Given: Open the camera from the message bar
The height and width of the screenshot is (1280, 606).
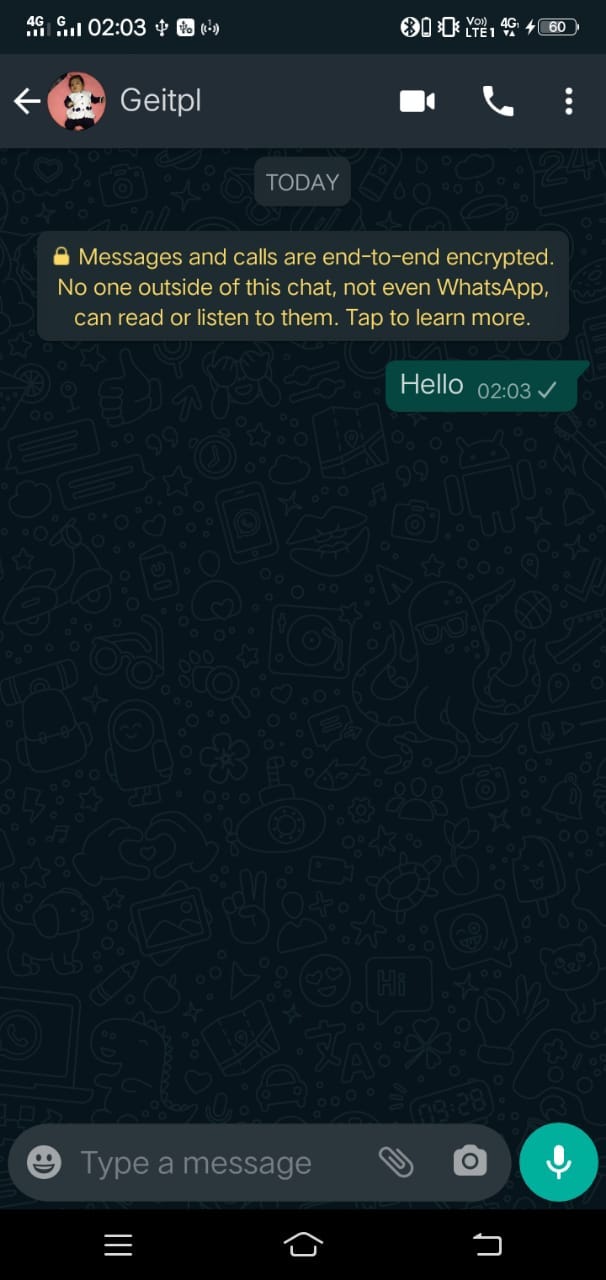Looking at the screenshot, I should coord(469,1162).
